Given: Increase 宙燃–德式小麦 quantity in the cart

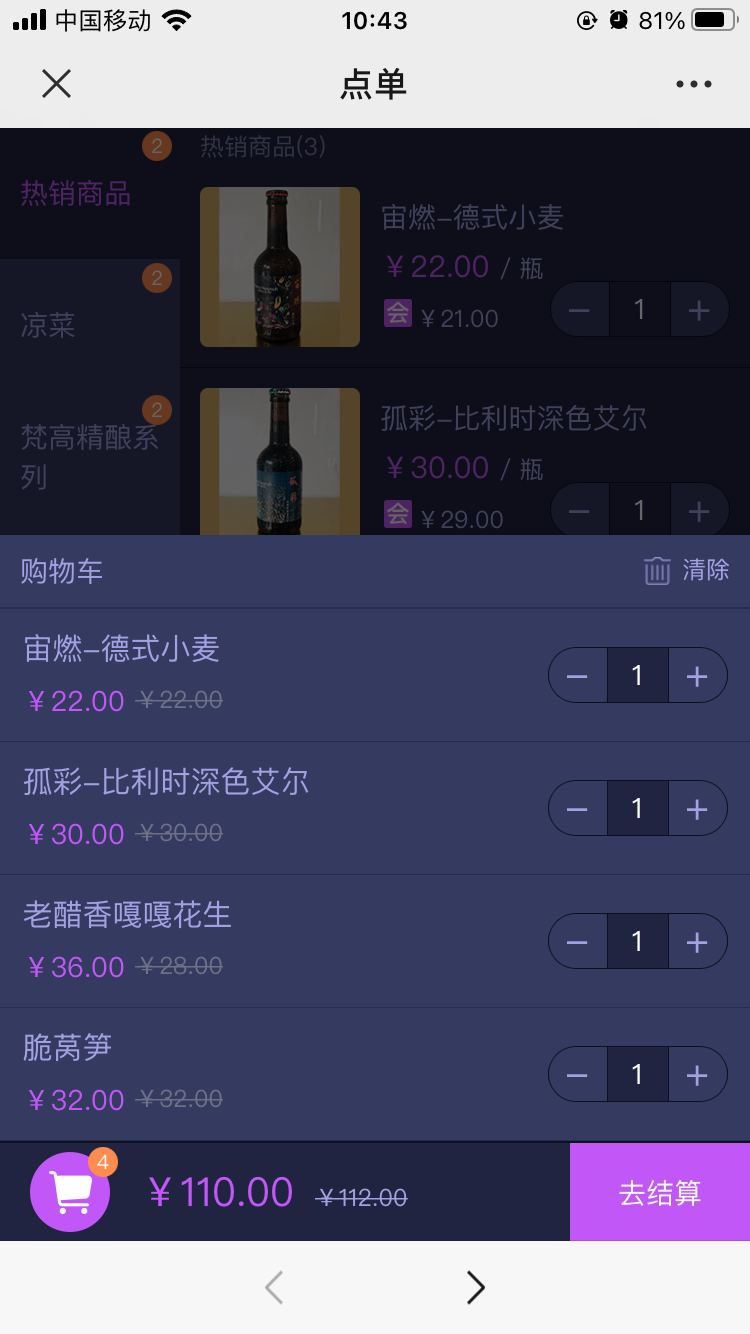Looking at the screenshot, I should [x=697, y=676].
